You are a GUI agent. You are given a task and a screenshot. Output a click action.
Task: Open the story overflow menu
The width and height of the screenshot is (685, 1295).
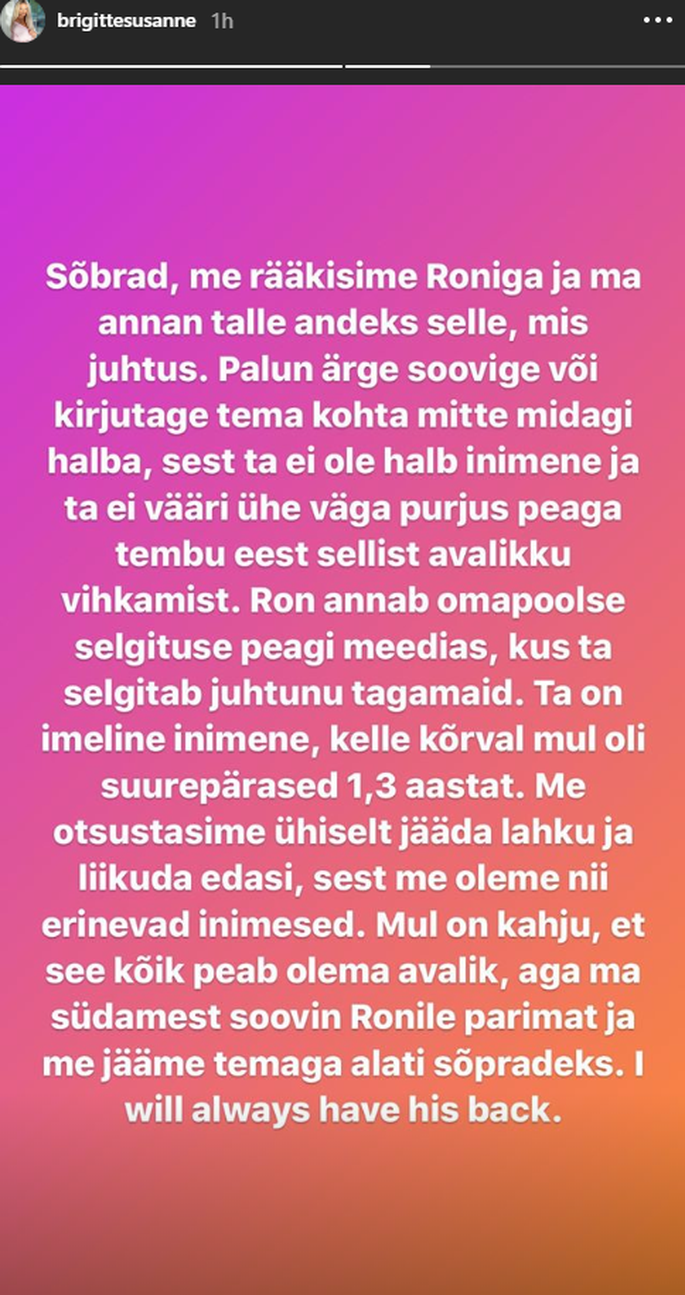[655, 20]
